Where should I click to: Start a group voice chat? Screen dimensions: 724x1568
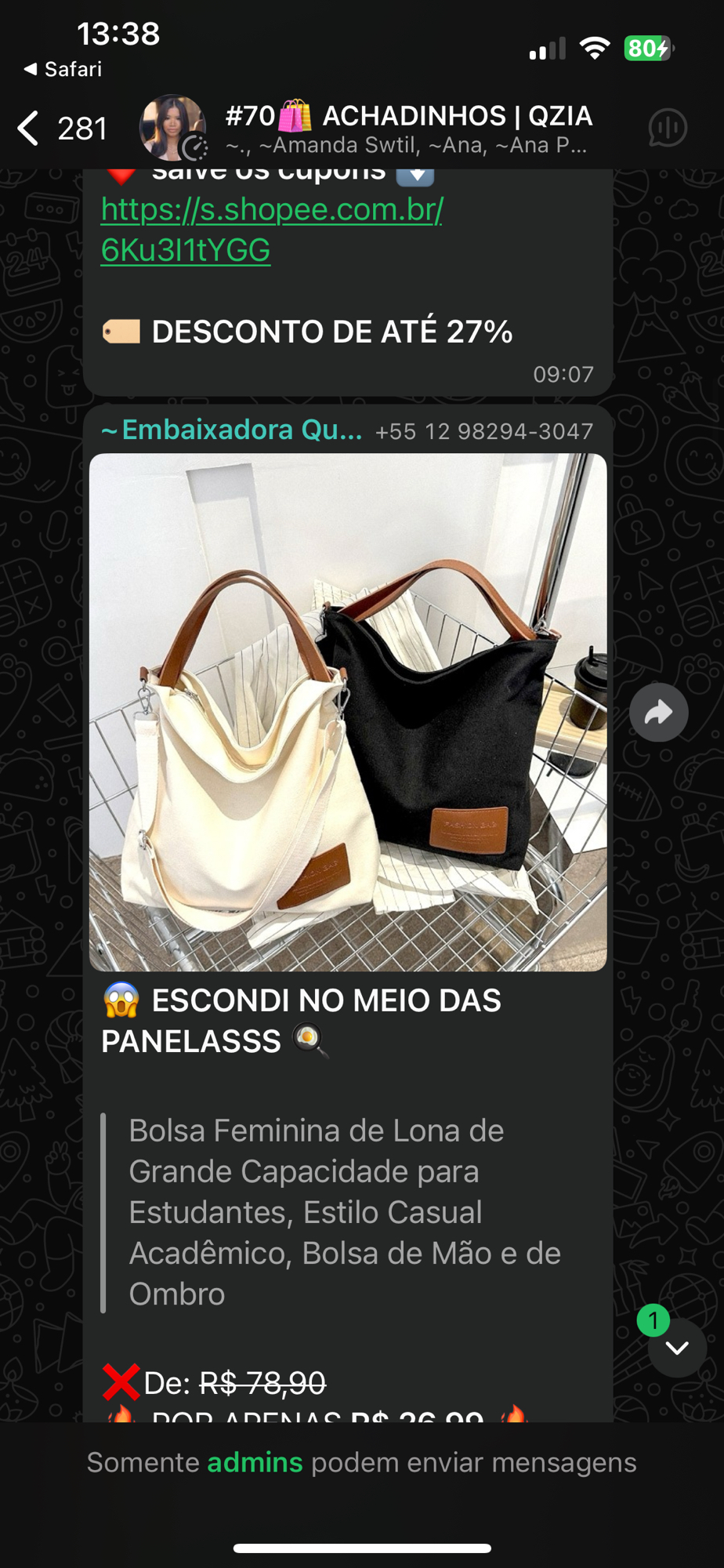coord(668,128)
